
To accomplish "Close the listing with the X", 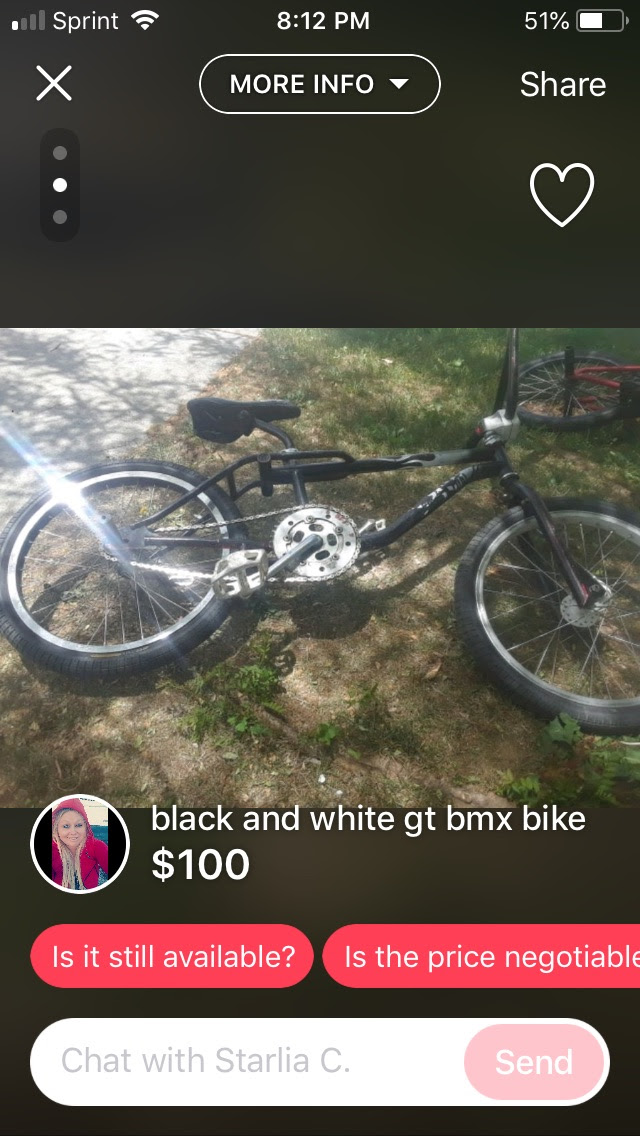I will point(54,83).
